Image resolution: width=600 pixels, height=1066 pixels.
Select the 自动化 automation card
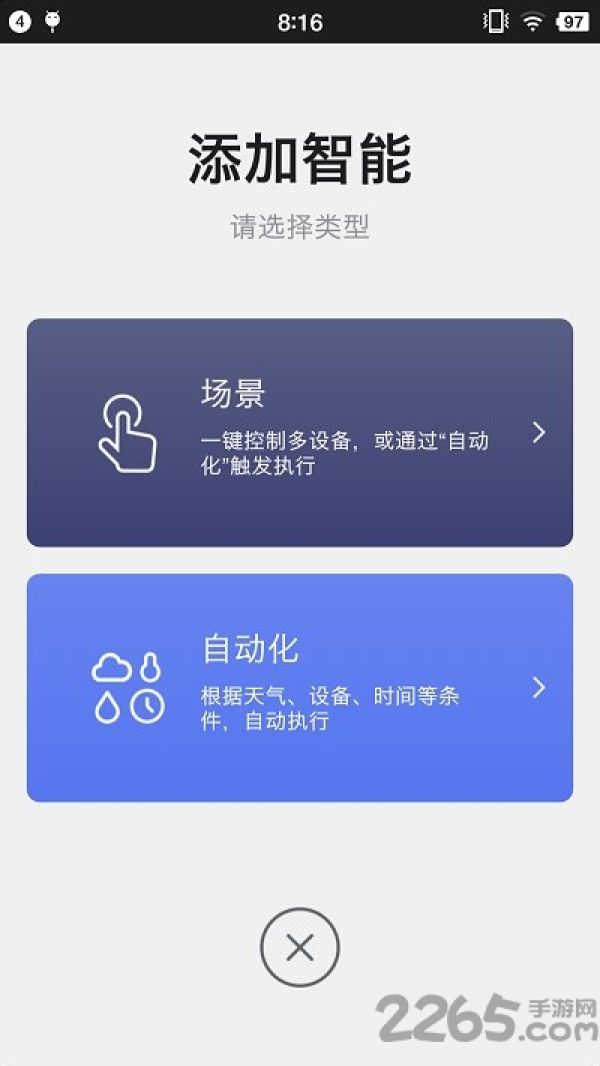point(300,687)
